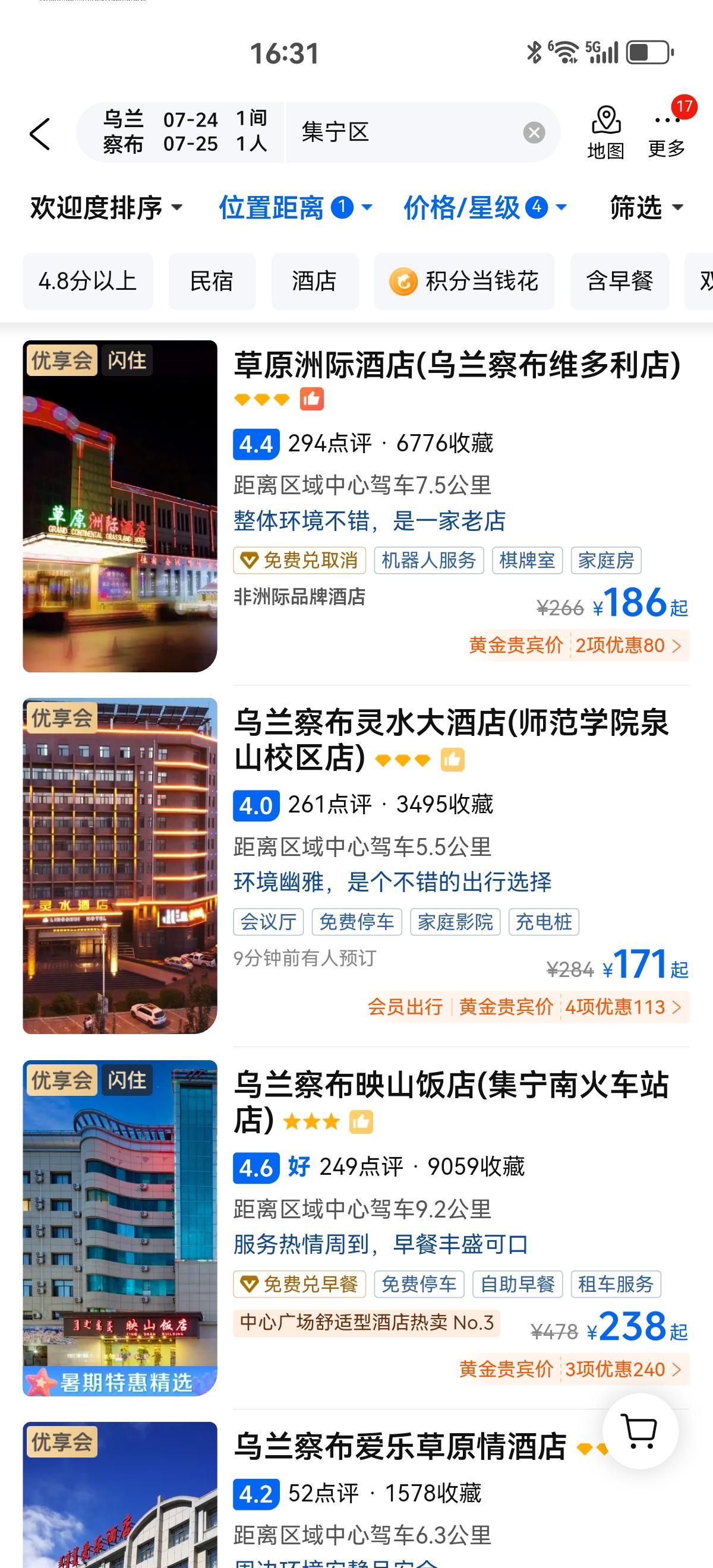The height and width of the screenshot is (1568, 713).
Task: Show only hotels with 含早餐
Action: click(x=619, y=281)
